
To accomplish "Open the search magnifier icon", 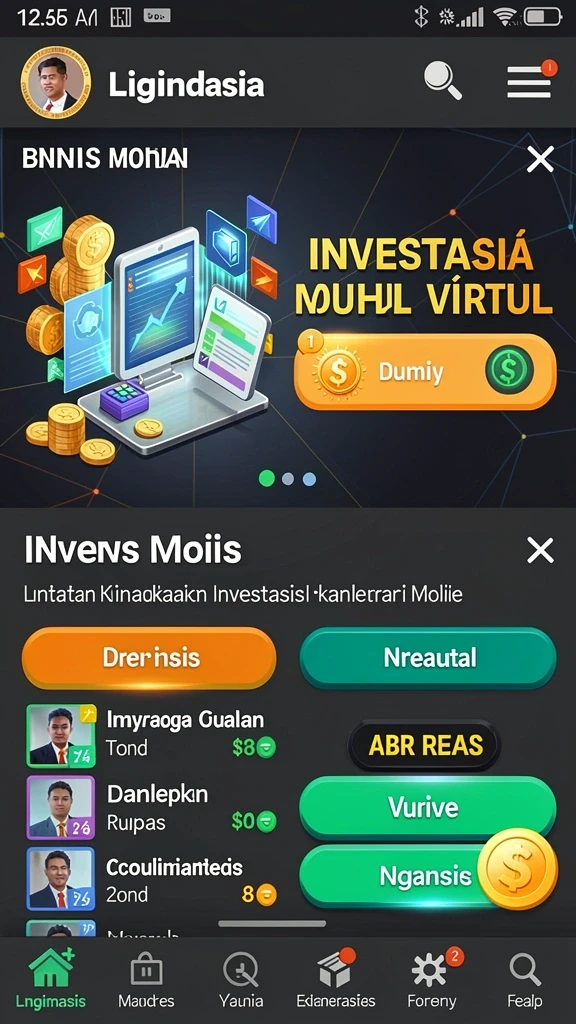I will click(443, 82).
